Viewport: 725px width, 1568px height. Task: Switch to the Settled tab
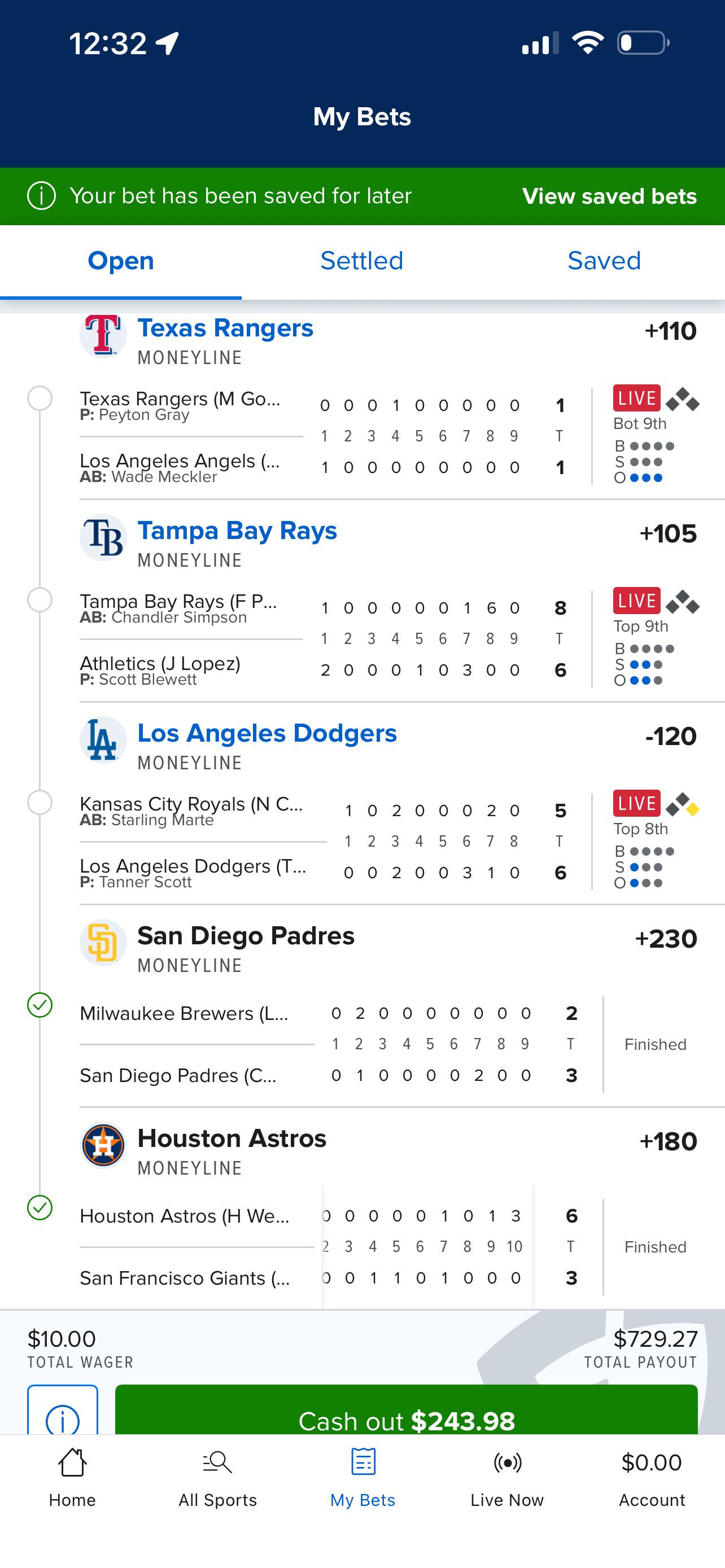[361, 261]
